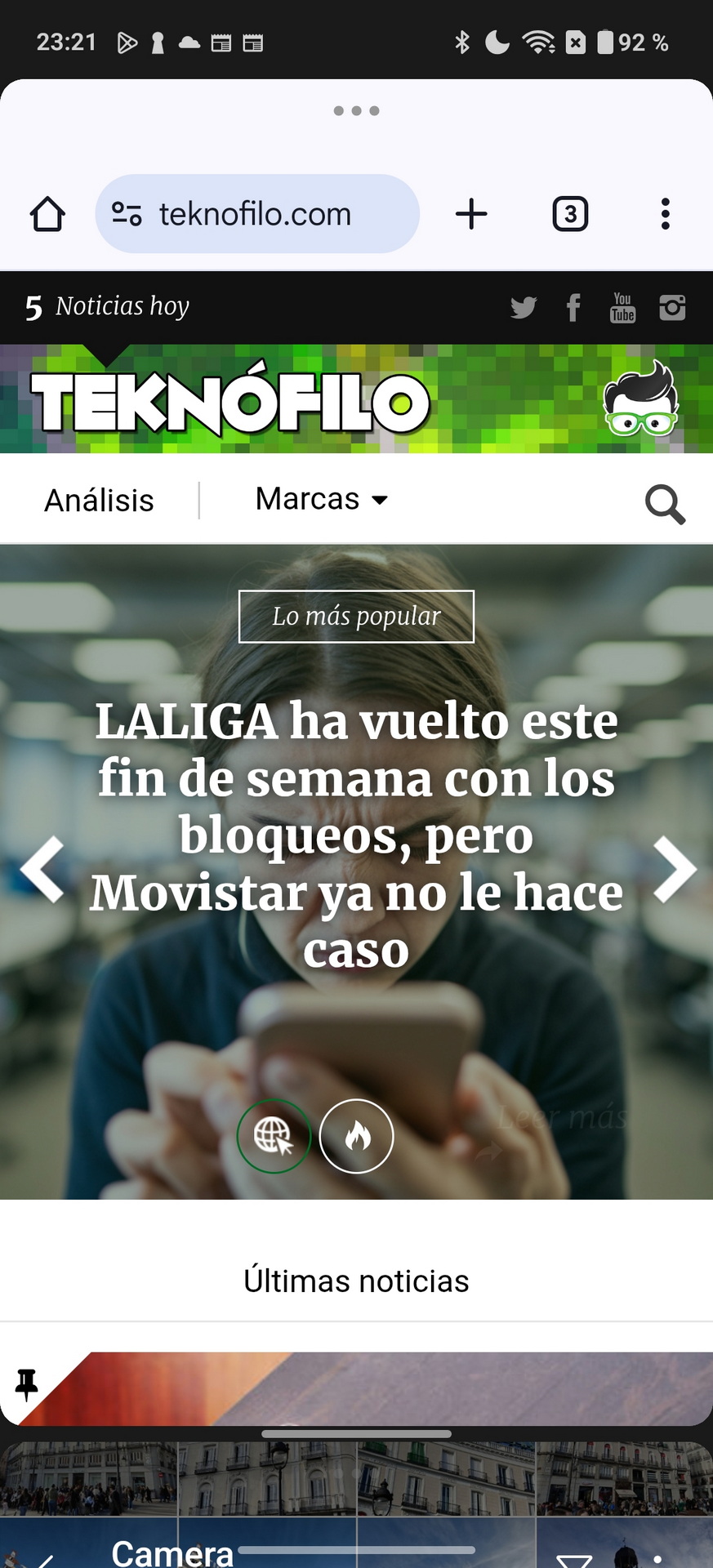
Task: Read the LALIGA and Movistar article
Action: pyautogui.click(x=356, y=835)
